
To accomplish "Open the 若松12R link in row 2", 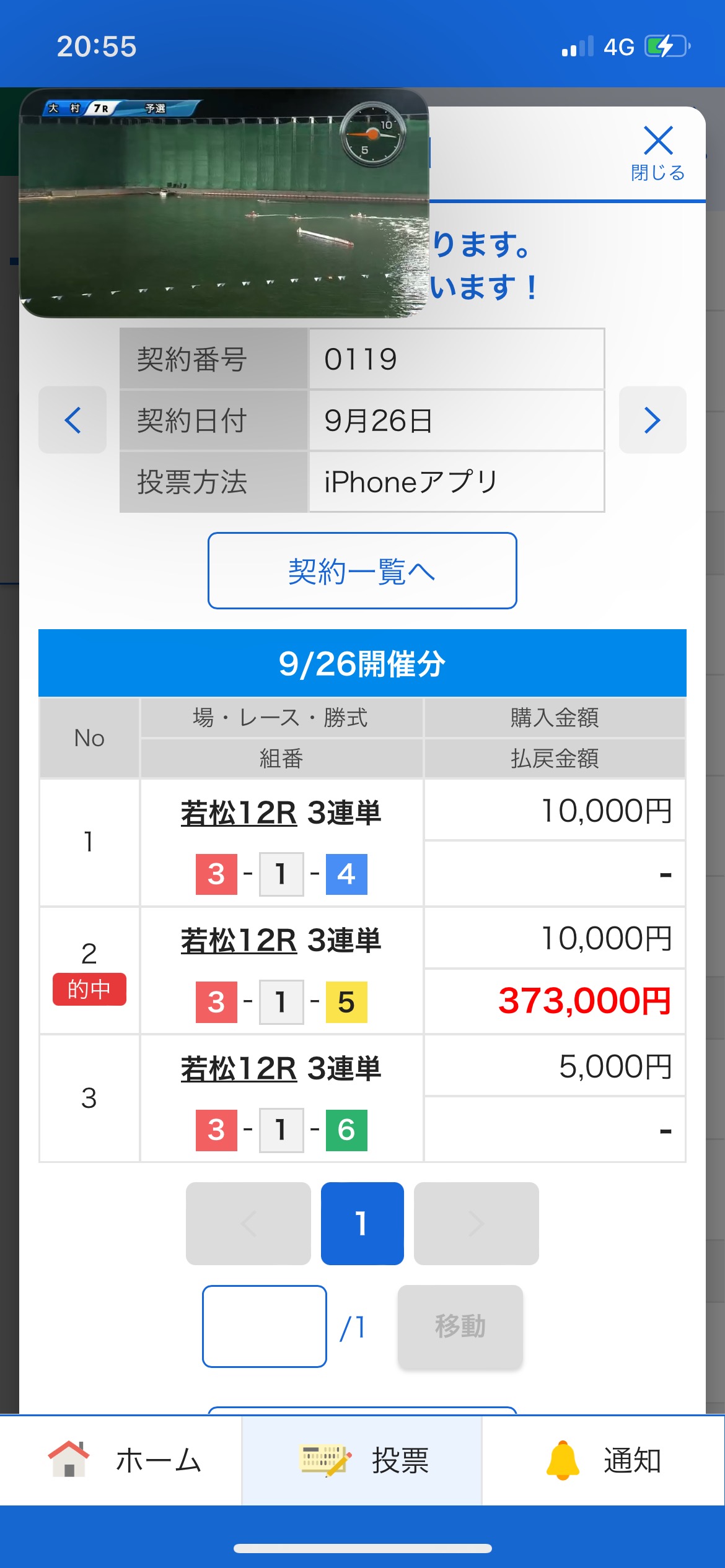I will point(239,940).
